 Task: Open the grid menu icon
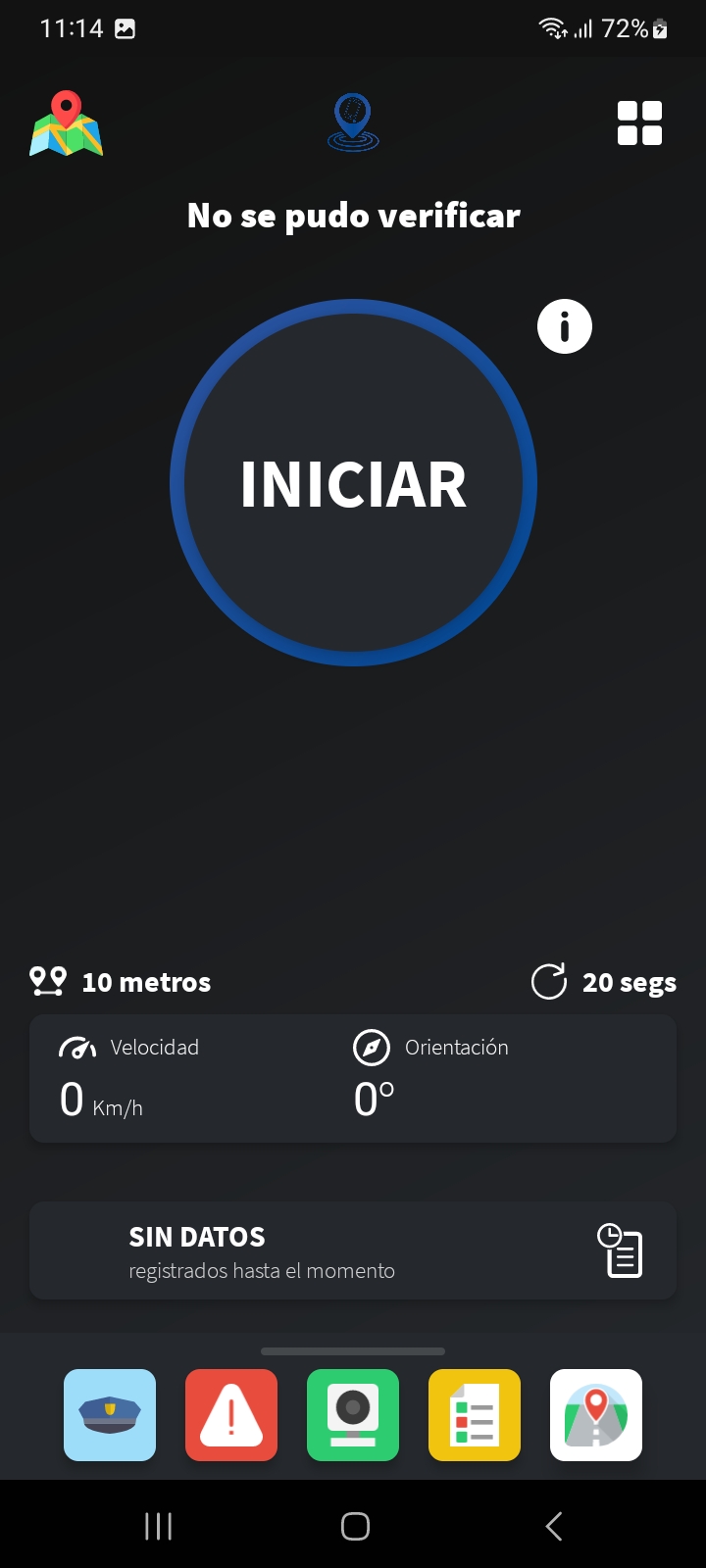click(639, 123)
